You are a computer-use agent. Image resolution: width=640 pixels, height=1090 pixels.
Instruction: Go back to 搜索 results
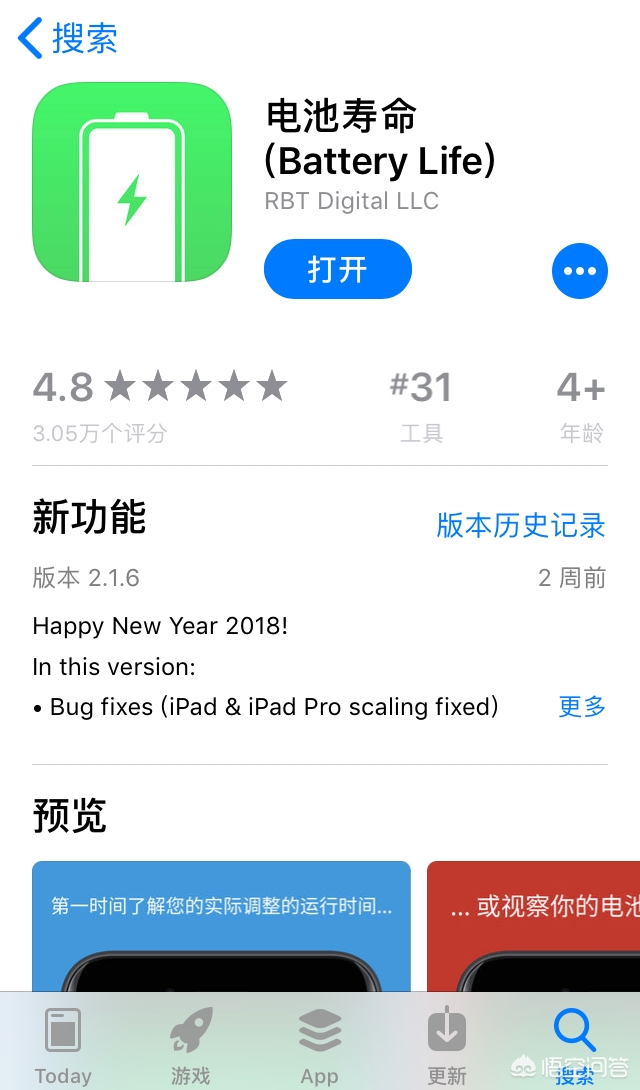point(68,39)
